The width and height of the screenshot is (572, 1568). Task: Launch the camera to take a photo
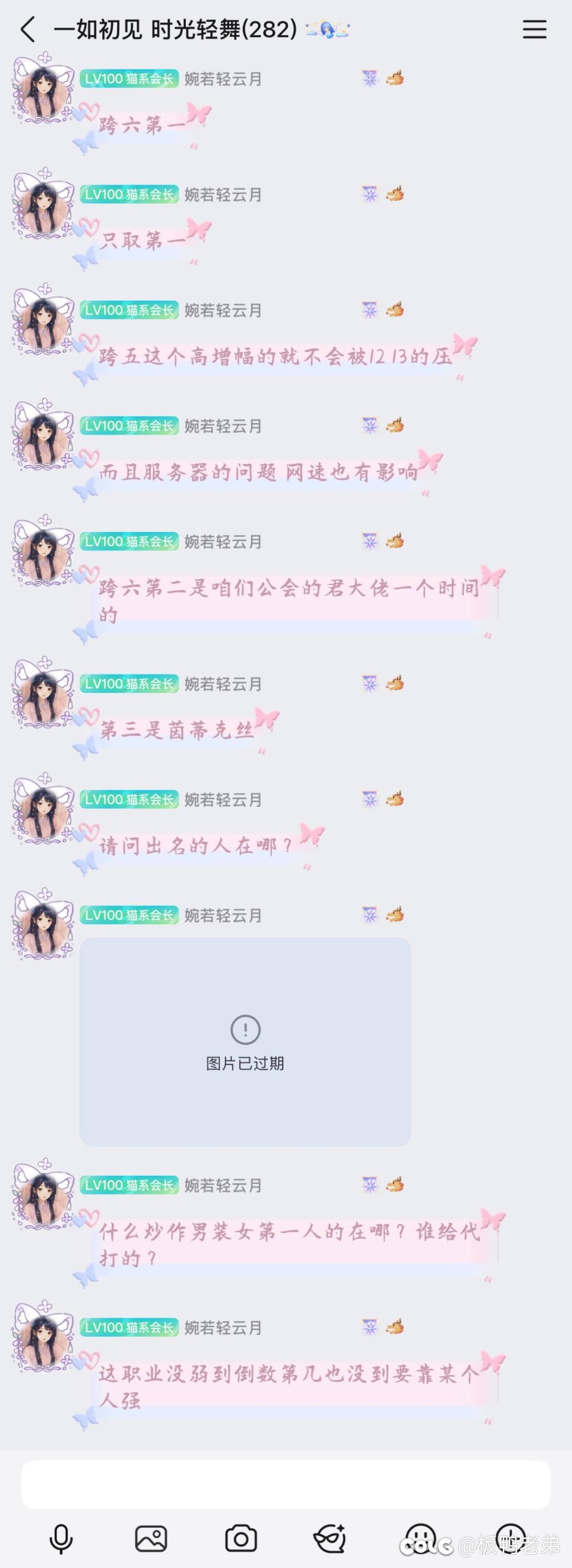240,1539
